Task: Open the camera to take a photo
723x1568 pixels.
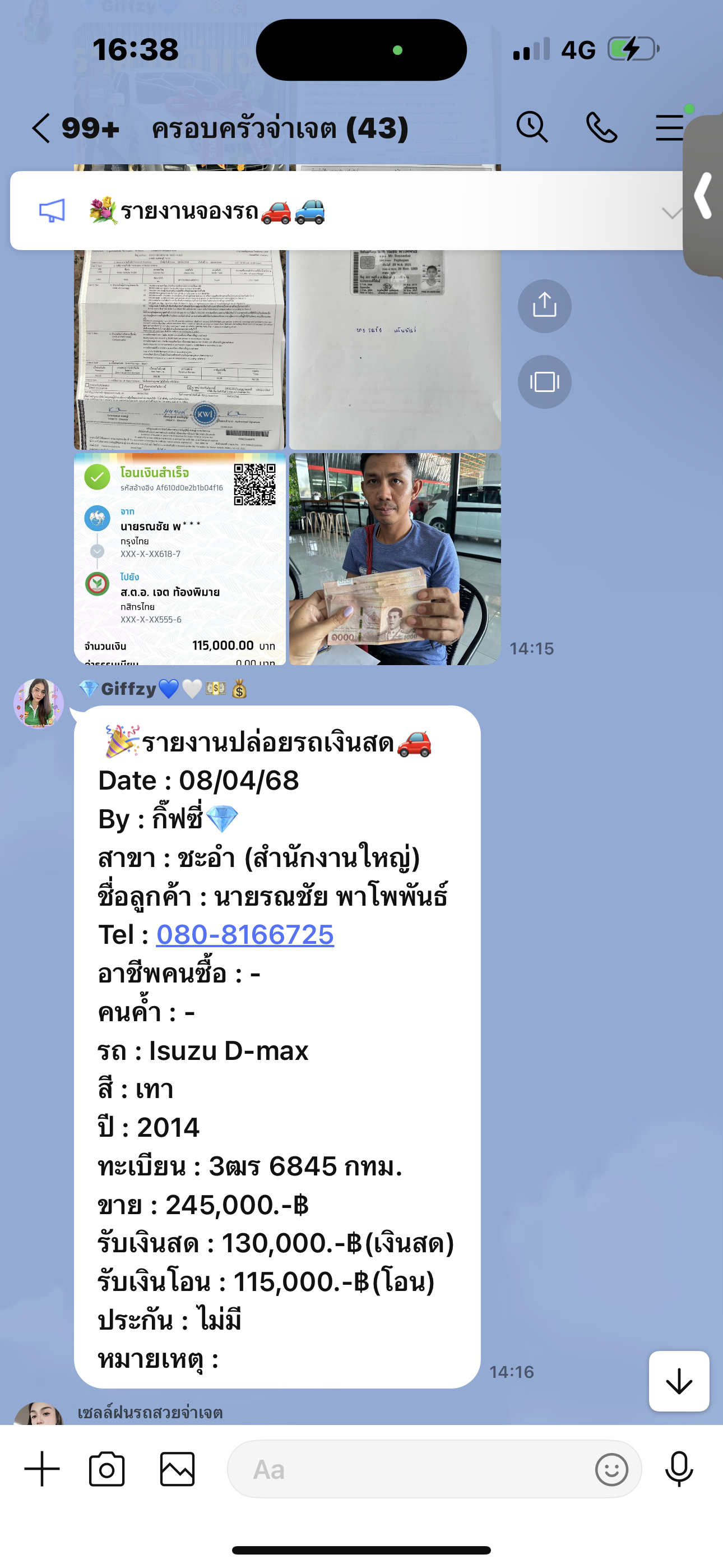Action: coord(107,1469)
